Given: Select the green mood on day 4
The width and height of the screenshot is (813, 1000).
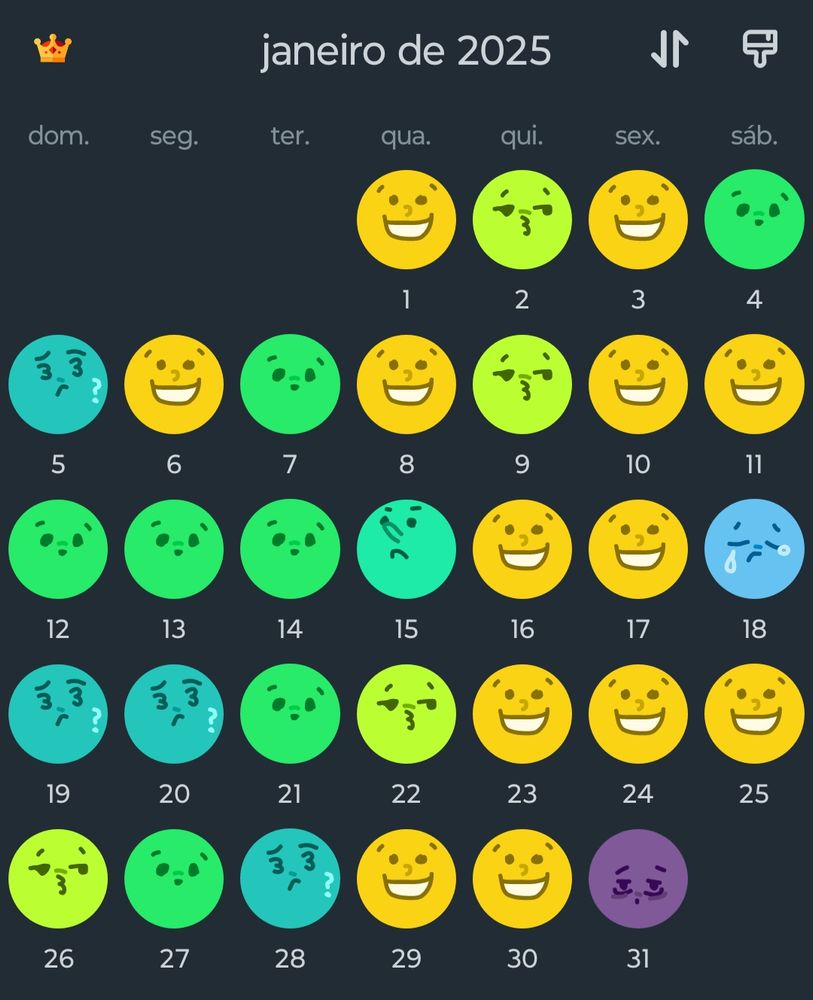Looking at the screenshot, I should [754, 220].
